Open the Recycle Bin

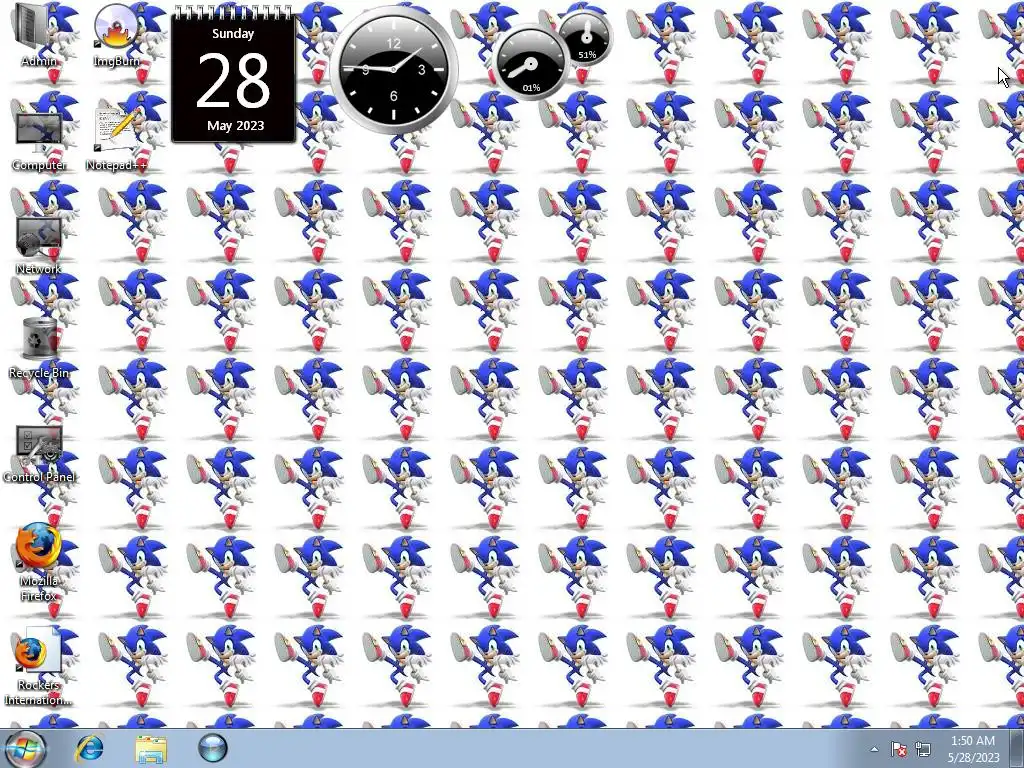[x=39, y=343]
